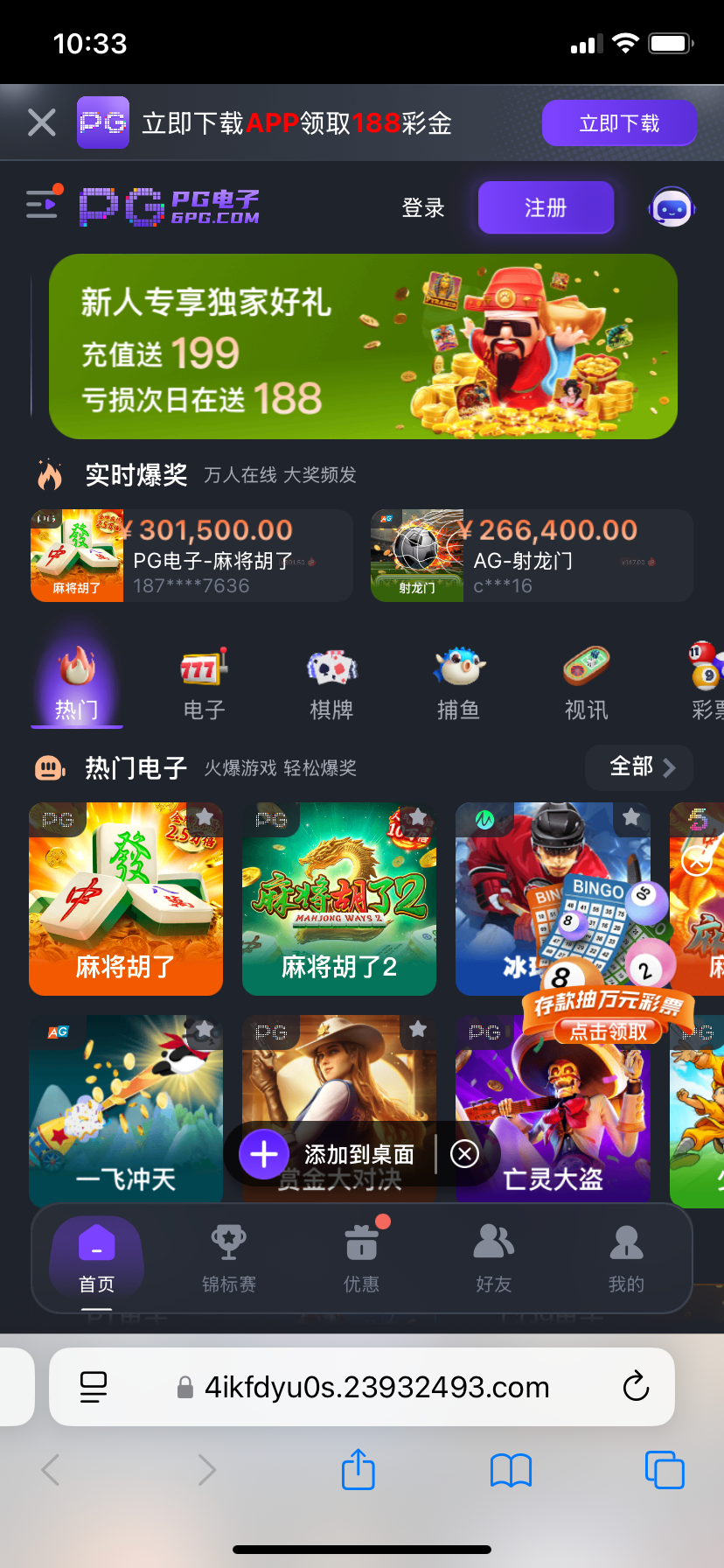
Task: Tap the reload icon in Safari address bar
Action: point(636,1387)
